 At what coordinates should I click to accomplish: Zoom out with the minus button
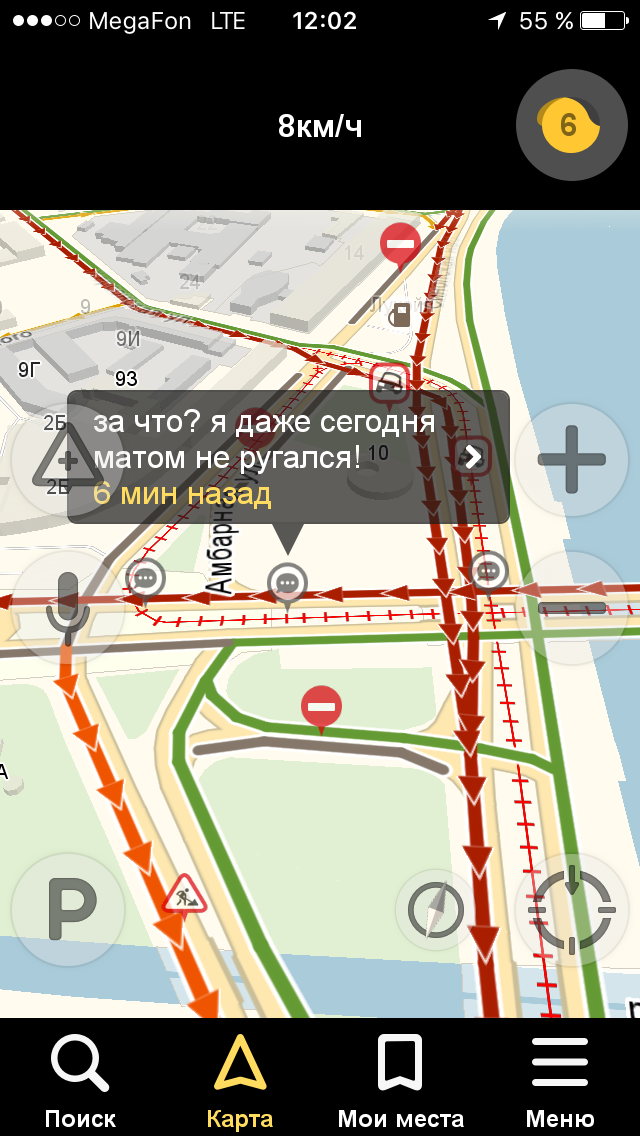pos(571,607)
